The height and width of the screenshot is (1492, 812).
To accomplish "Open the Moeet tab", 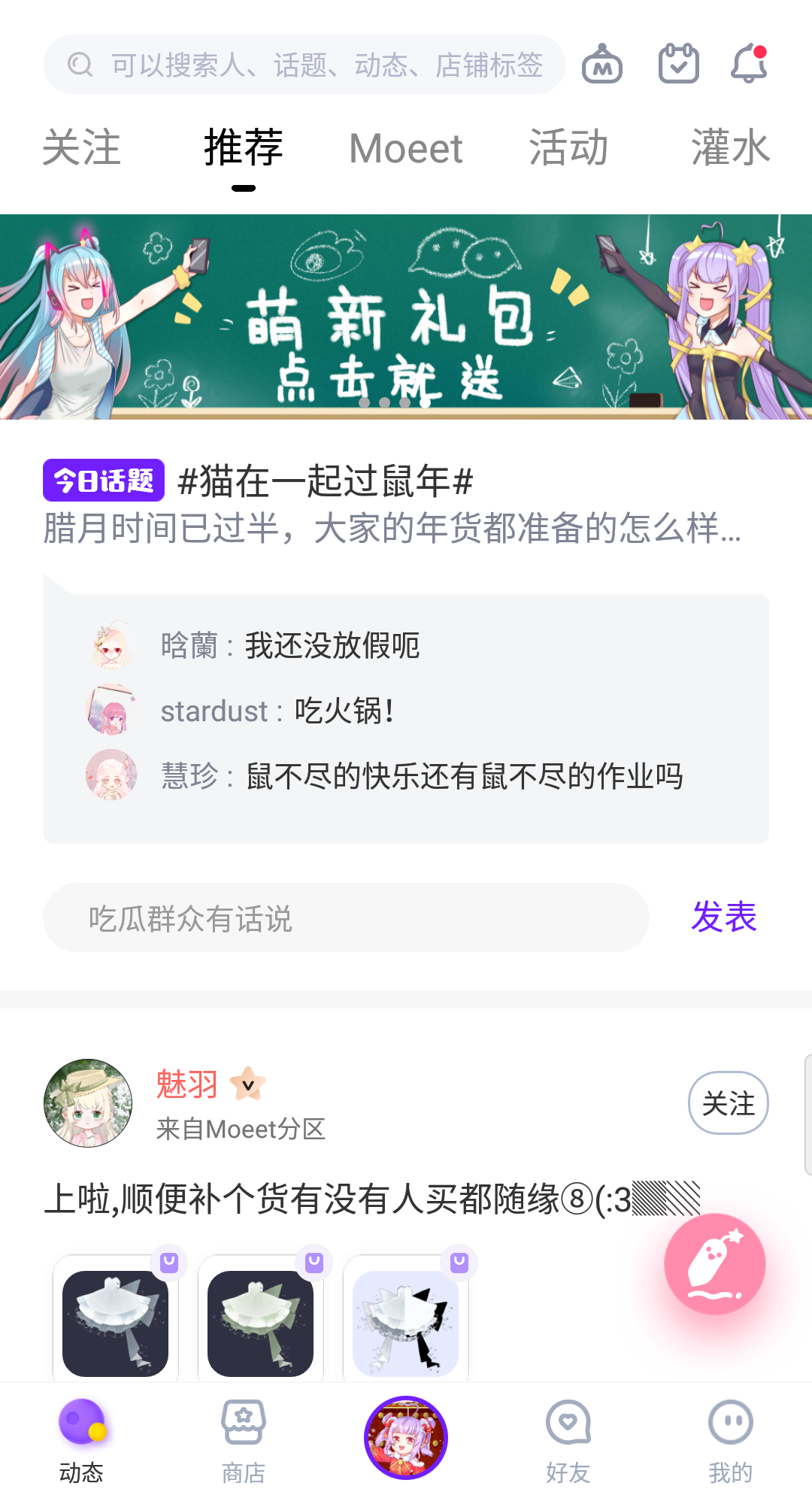I will coord(405,148).
